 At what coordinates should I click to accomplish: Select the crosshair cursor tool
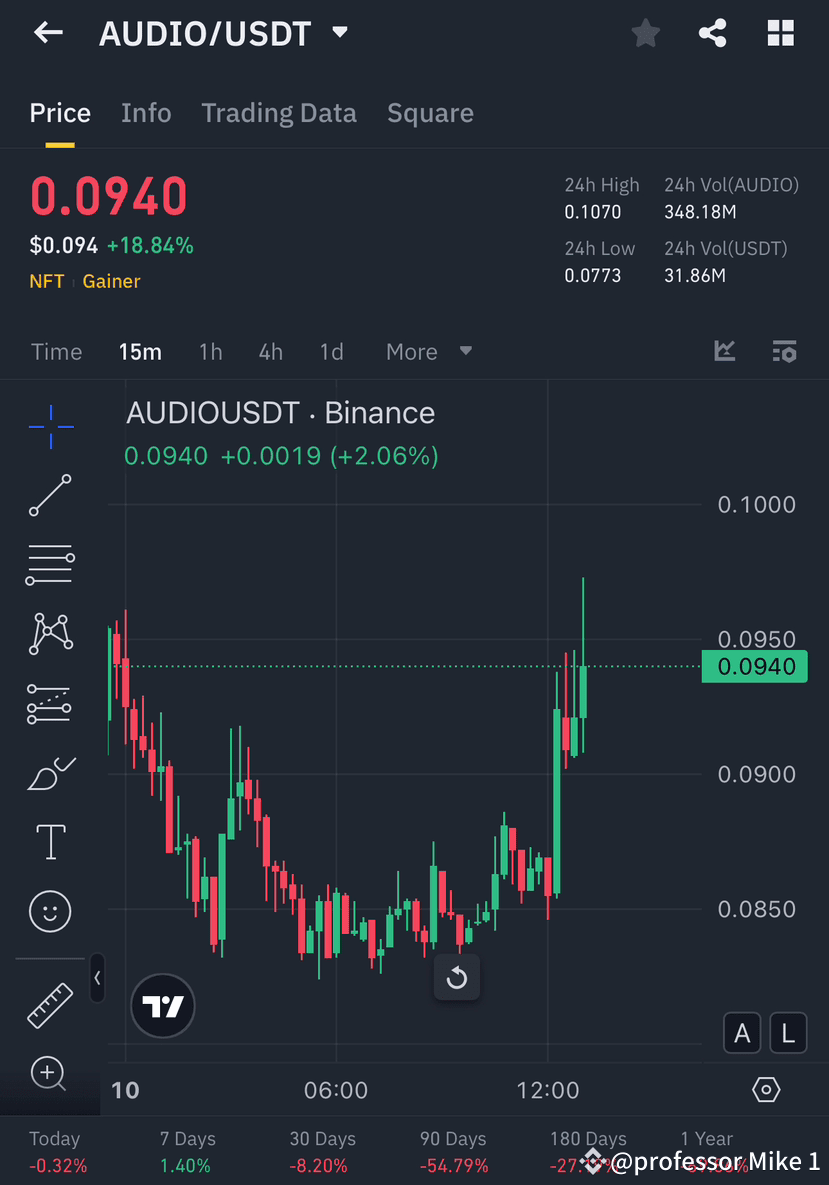[x=50, y=426]
